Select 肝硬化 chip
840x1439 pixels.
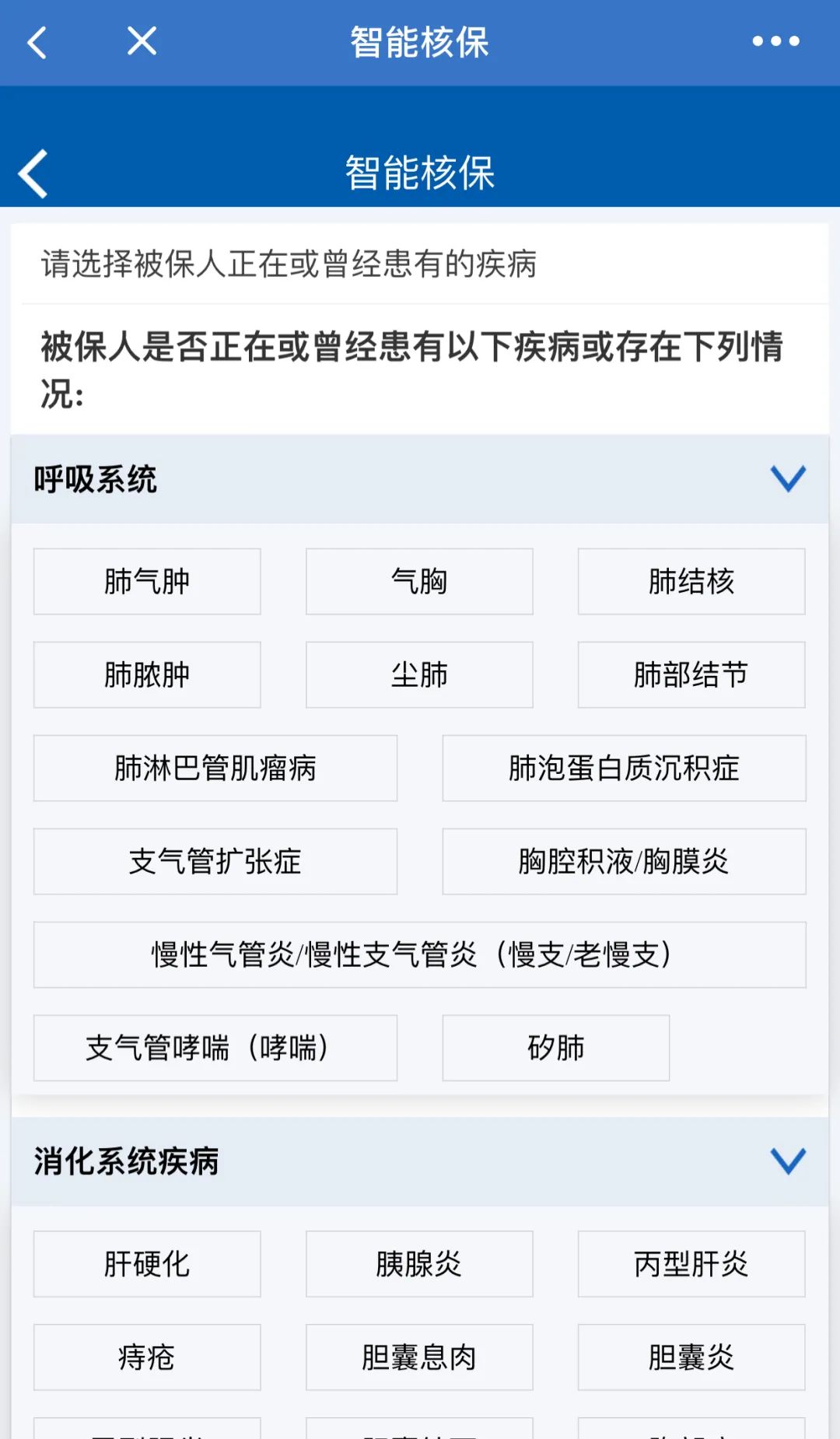pos(147,1264)
